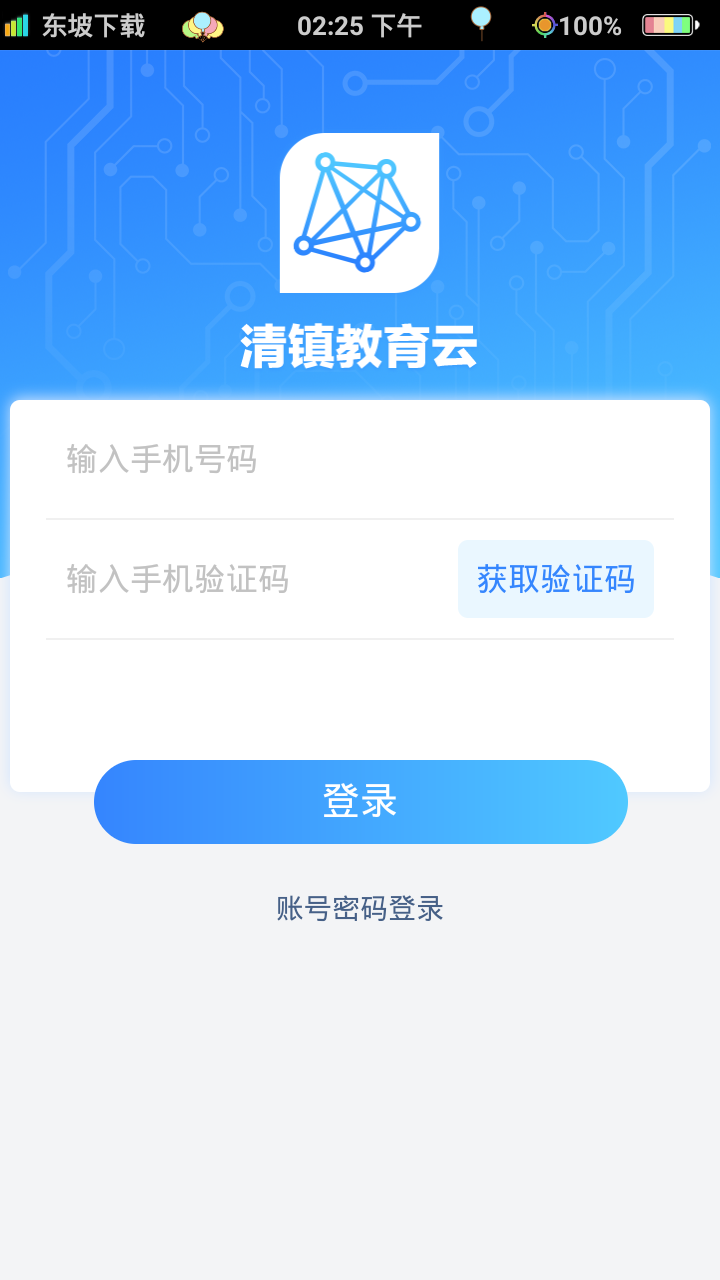Focus the SMS verification code field
This screenshot has height=1280, width=720.
point(250,579)
